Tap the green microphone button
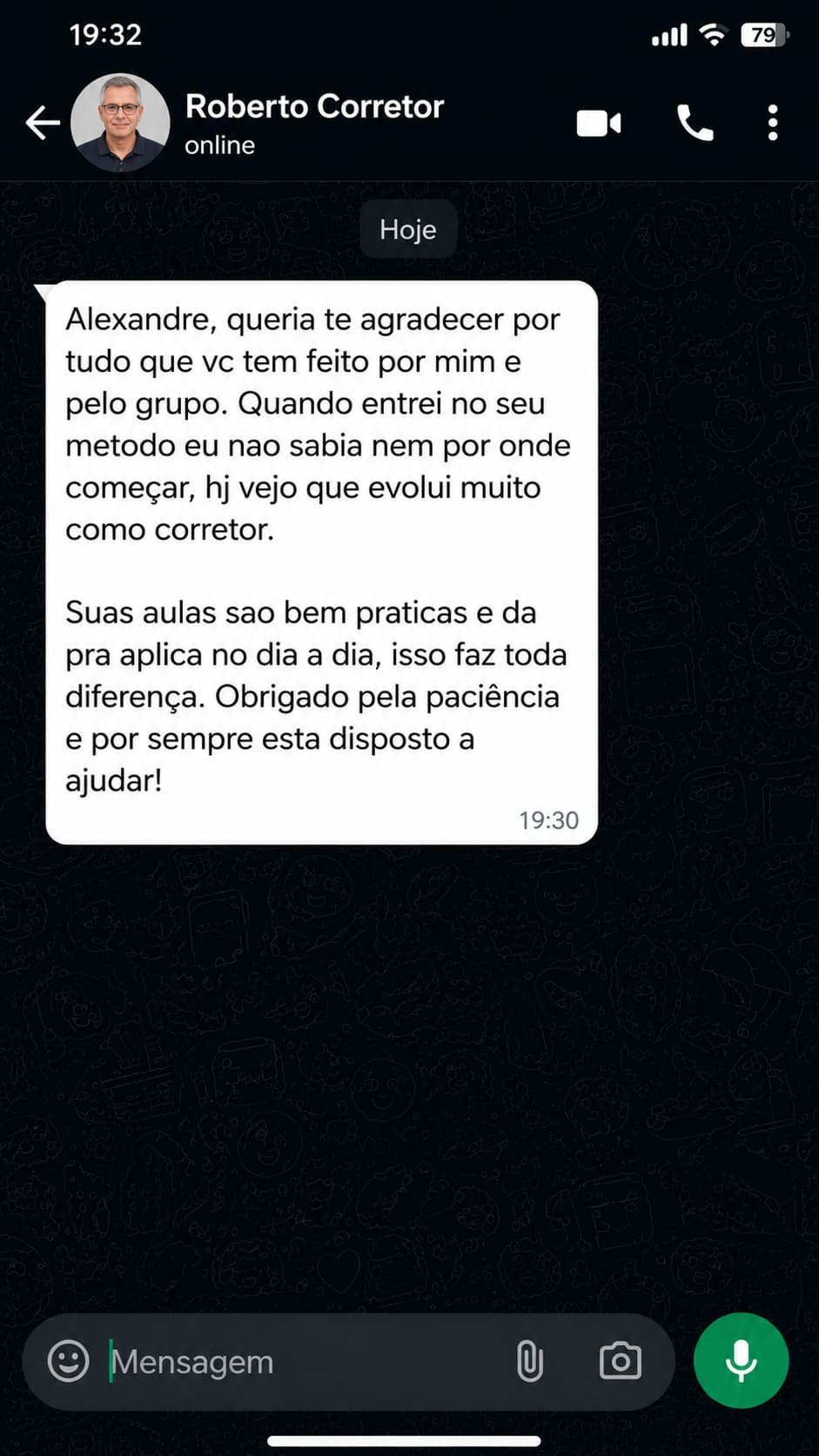 (x=741, y=1360)
